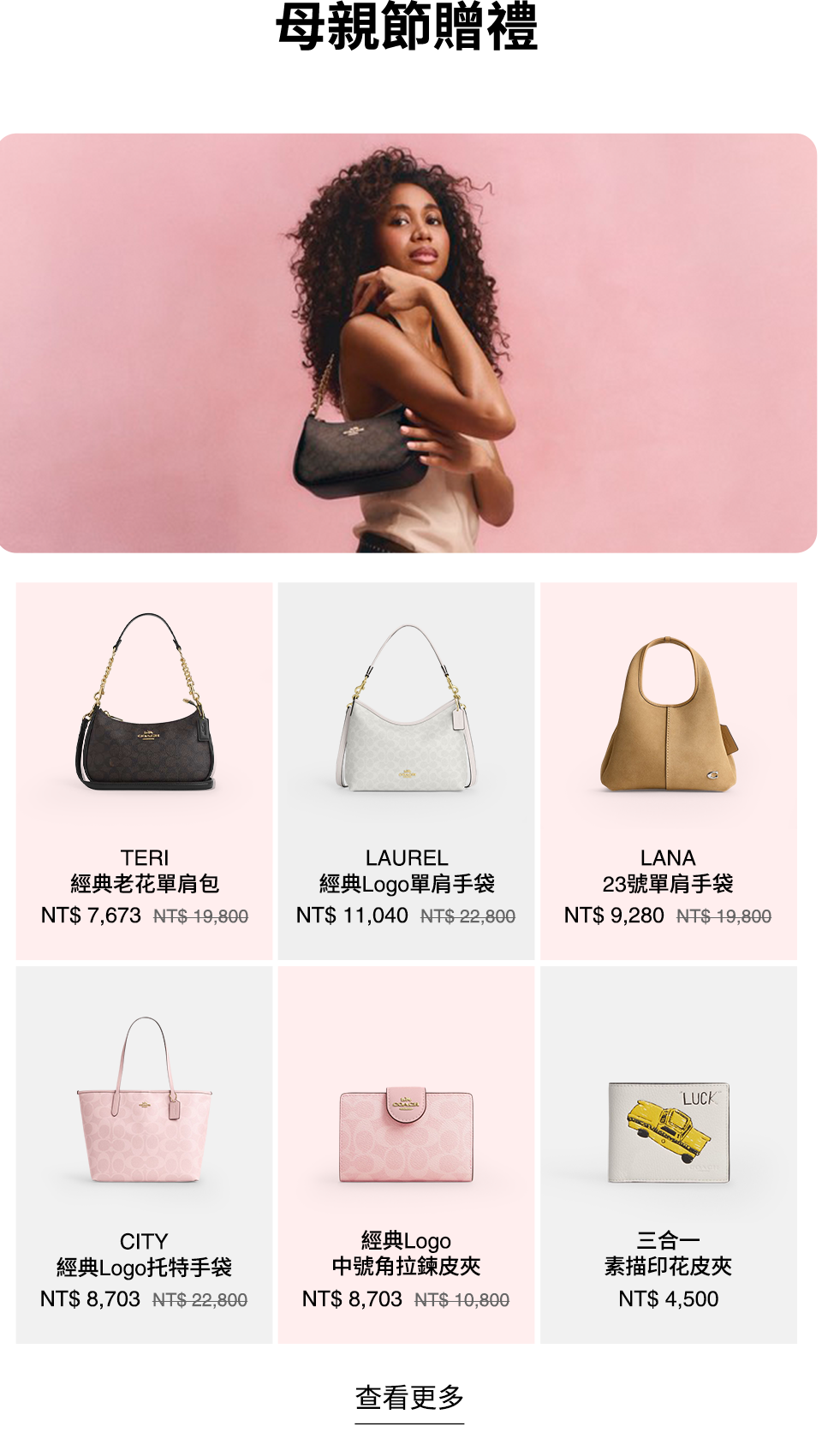The height and width of the screenshot is (1456, 822).
Task: View the LAUREL 經典Logo單肩手袋 product
Action: coord(406,771)
